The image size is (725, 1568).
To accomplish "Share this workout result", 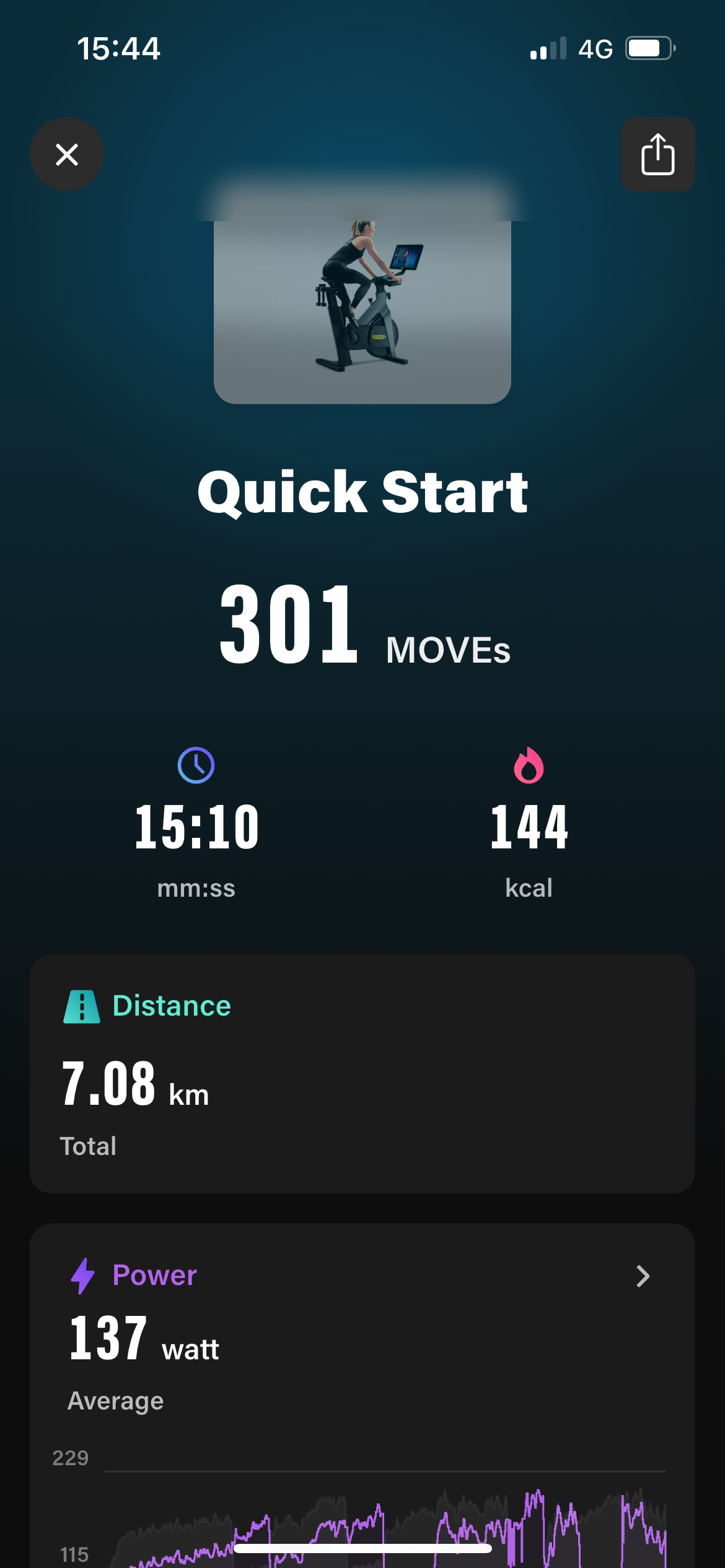I will (657, 154).
